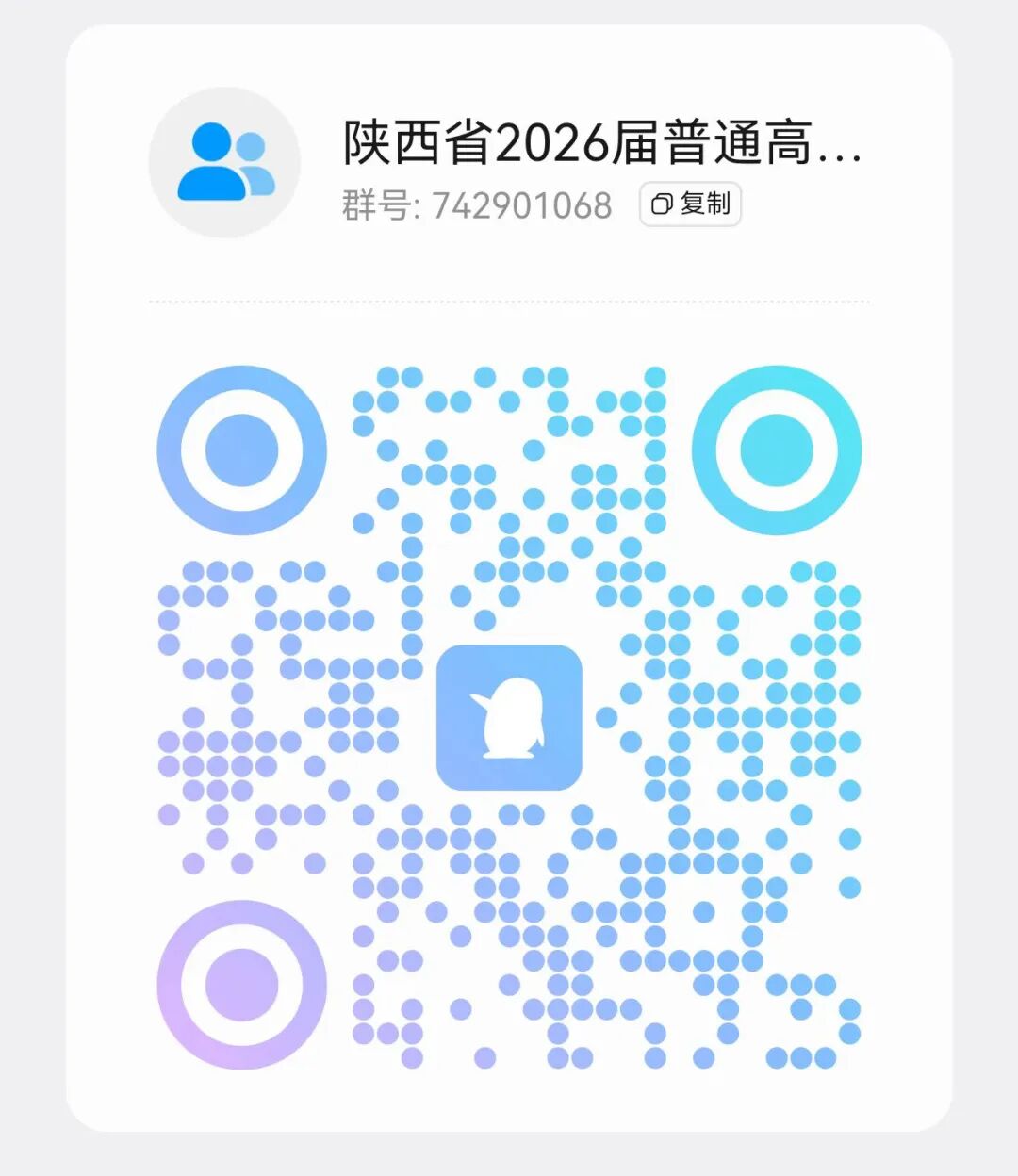Copy the group number 742901068

[689, 204]
